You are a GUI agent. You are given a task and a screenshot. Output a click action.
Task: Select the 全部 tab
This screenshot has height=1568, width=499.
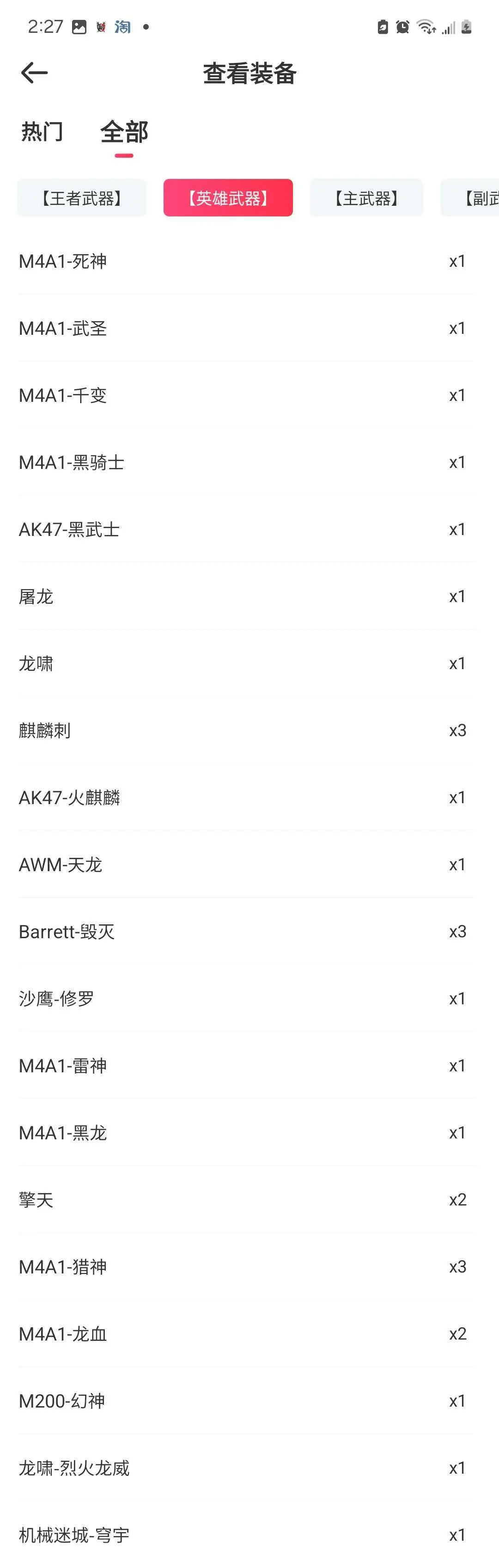(124, 131)
